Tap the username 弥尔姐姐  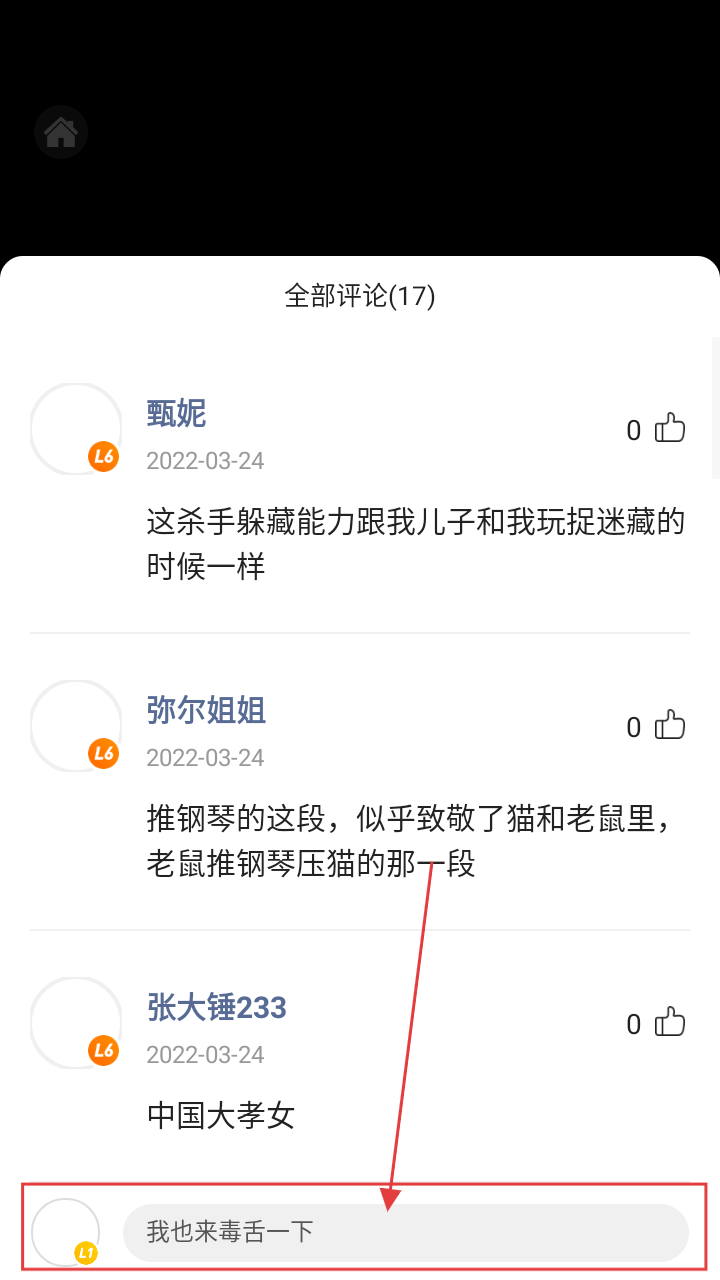point(206,710)
